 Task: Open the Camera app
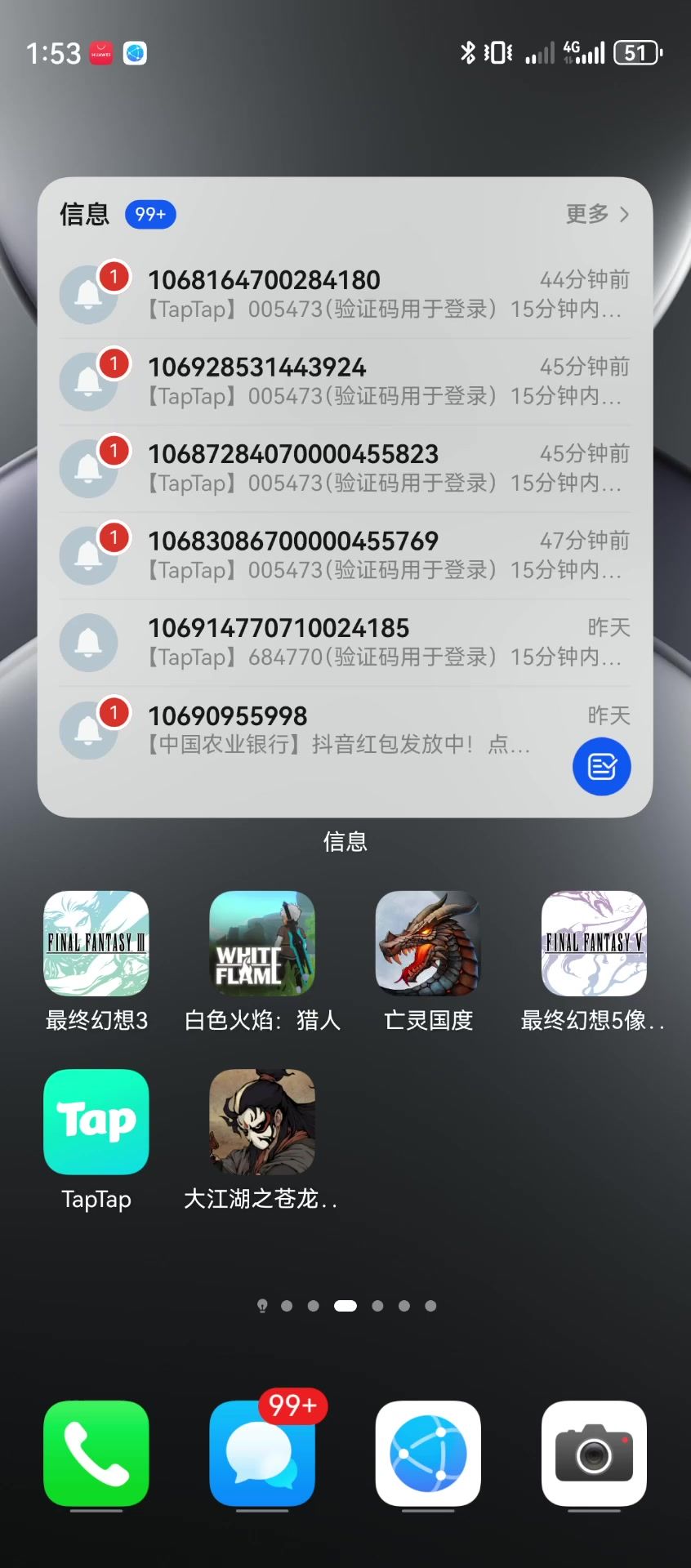click(x=594, y=1453)
